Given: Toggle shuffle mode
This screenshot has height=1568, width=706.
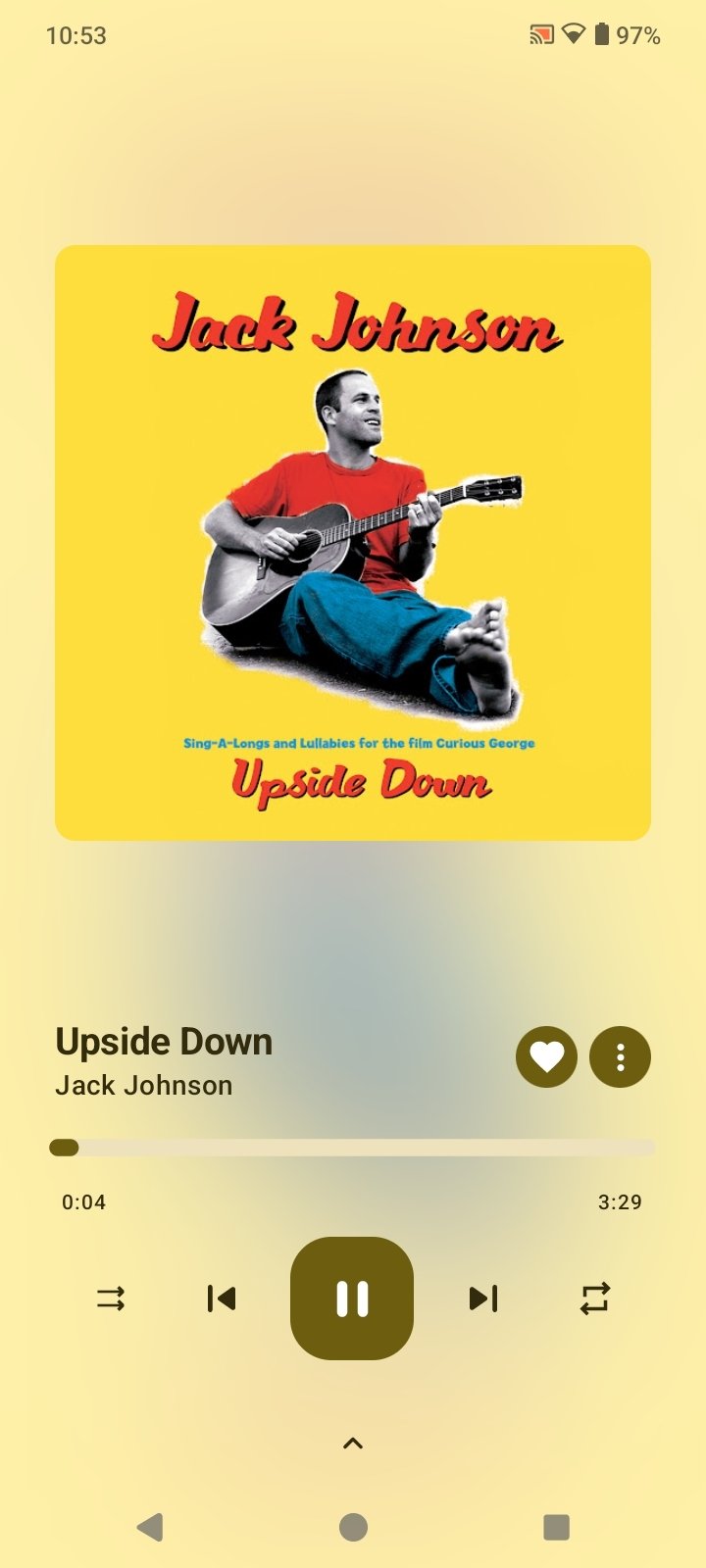Looking at the screenshot, I should pyautogui.click(x=111, y=1298).
